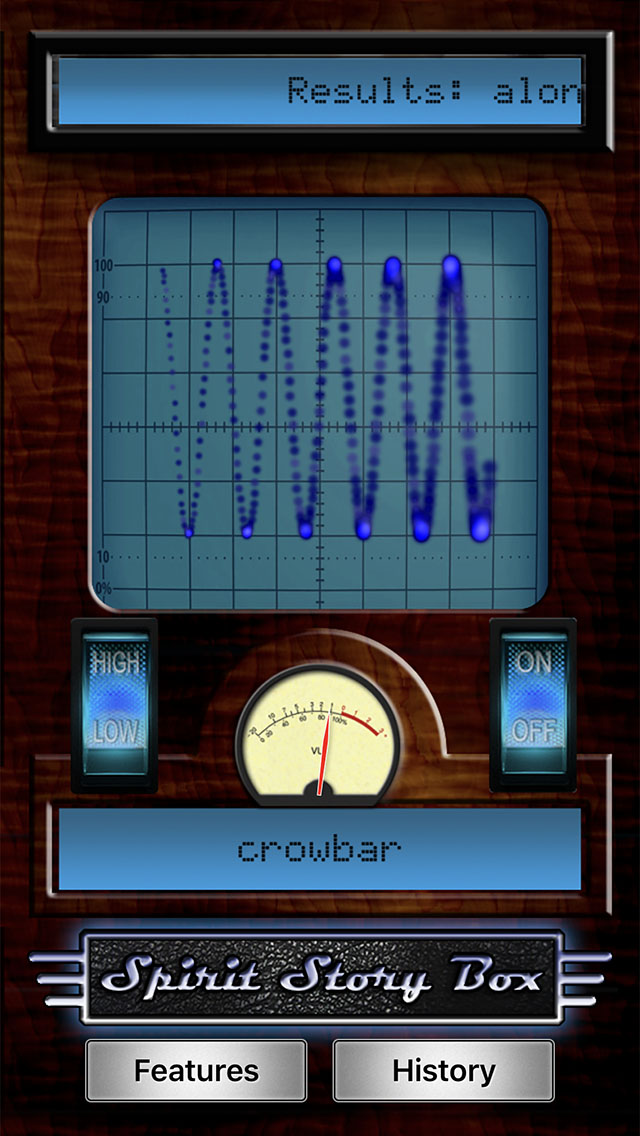
Task: Flip the HIGH/LOW rocker switch
Action: (115, 704)
